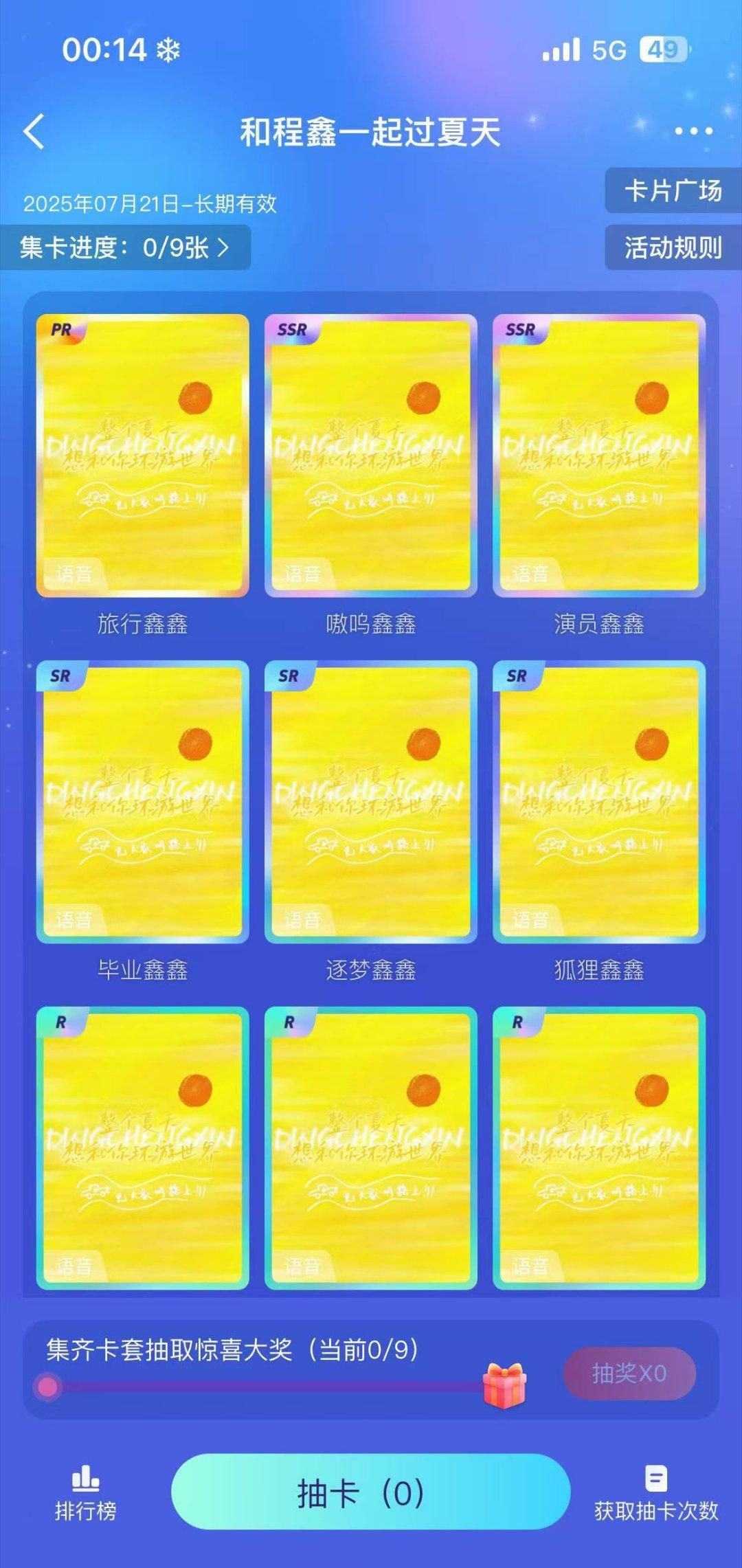
Task: Tap 抽奖X0 lottery button
Action: click(x=629, y=1374)
